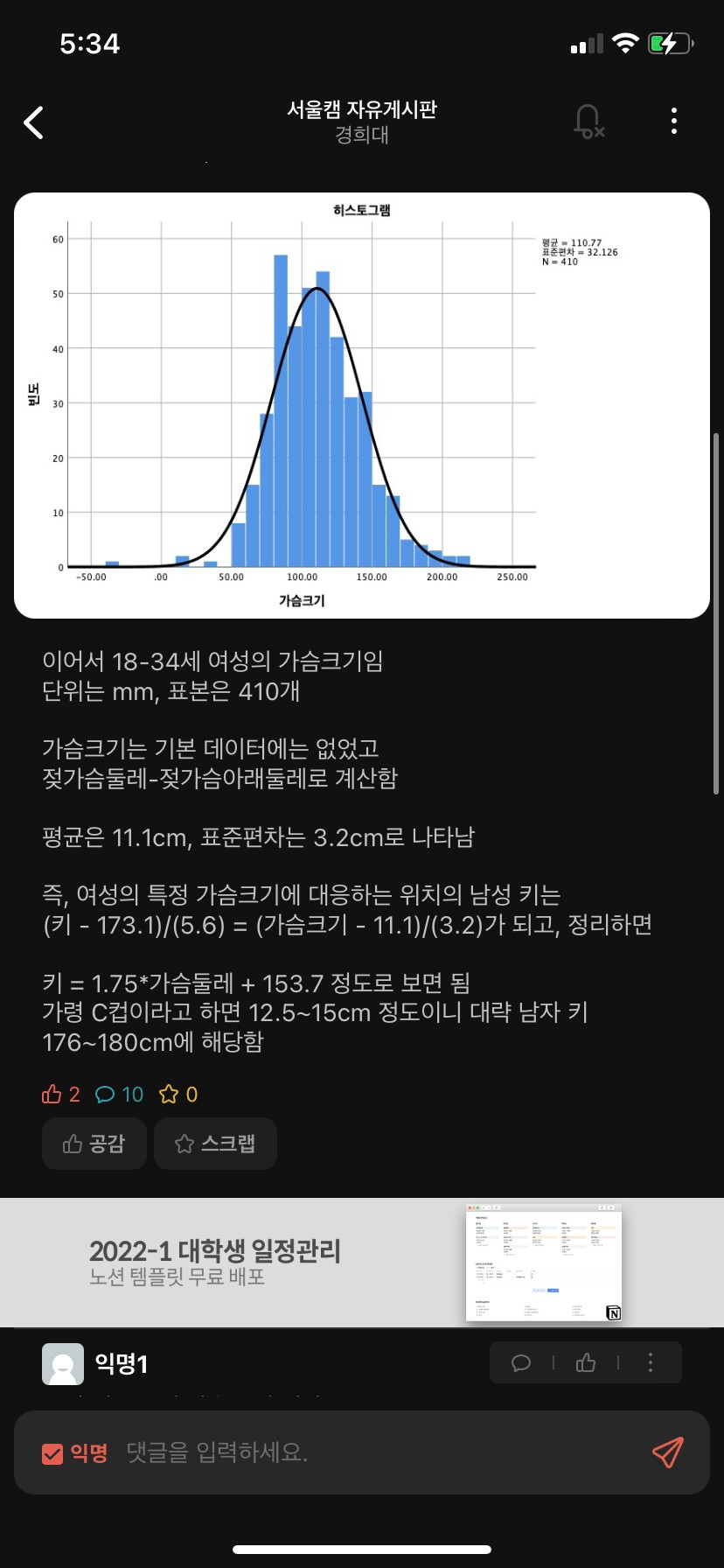
Task: Reply to 익명1's comment
Action: click(x=521, y=1362)
